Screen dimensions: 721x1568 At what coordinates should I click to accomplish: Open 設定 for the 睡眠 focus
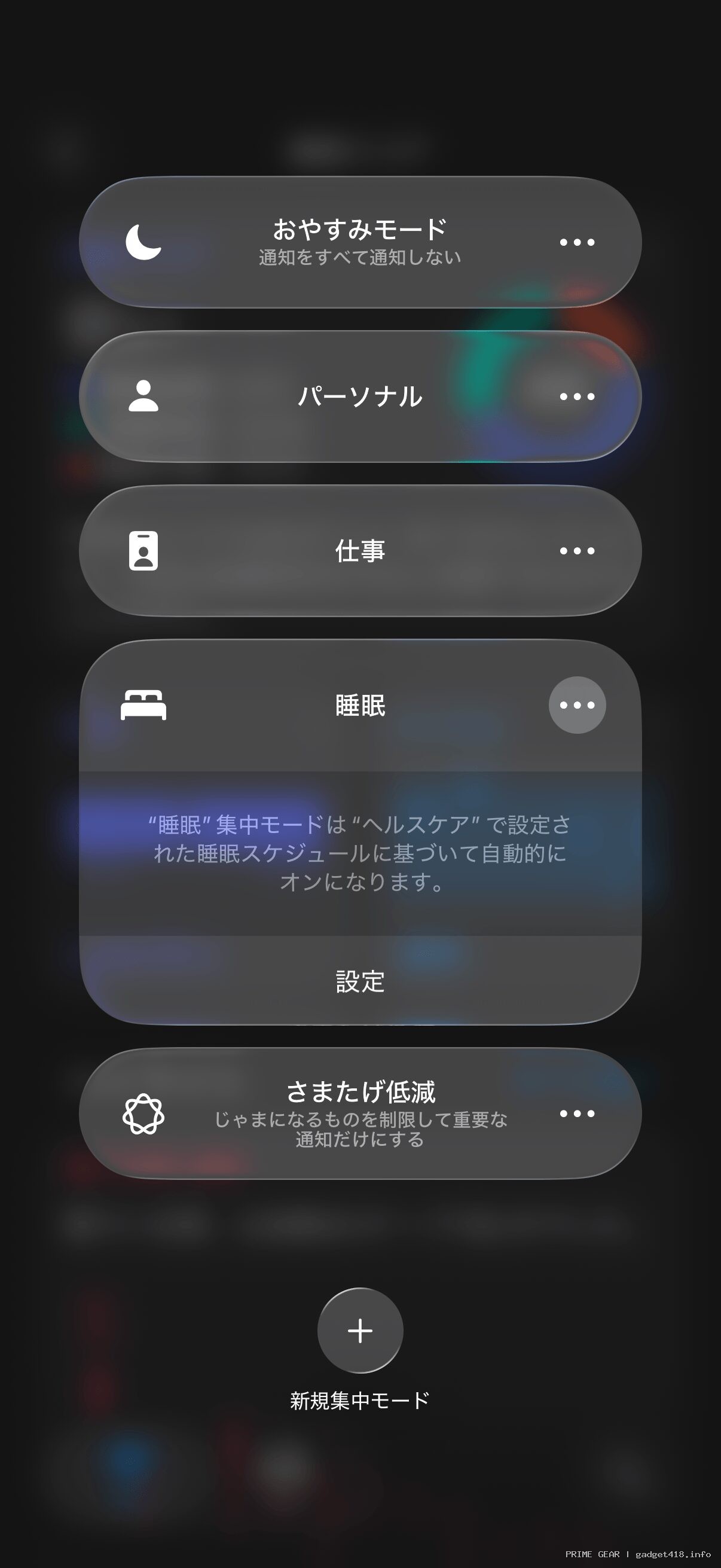point(360,982)
